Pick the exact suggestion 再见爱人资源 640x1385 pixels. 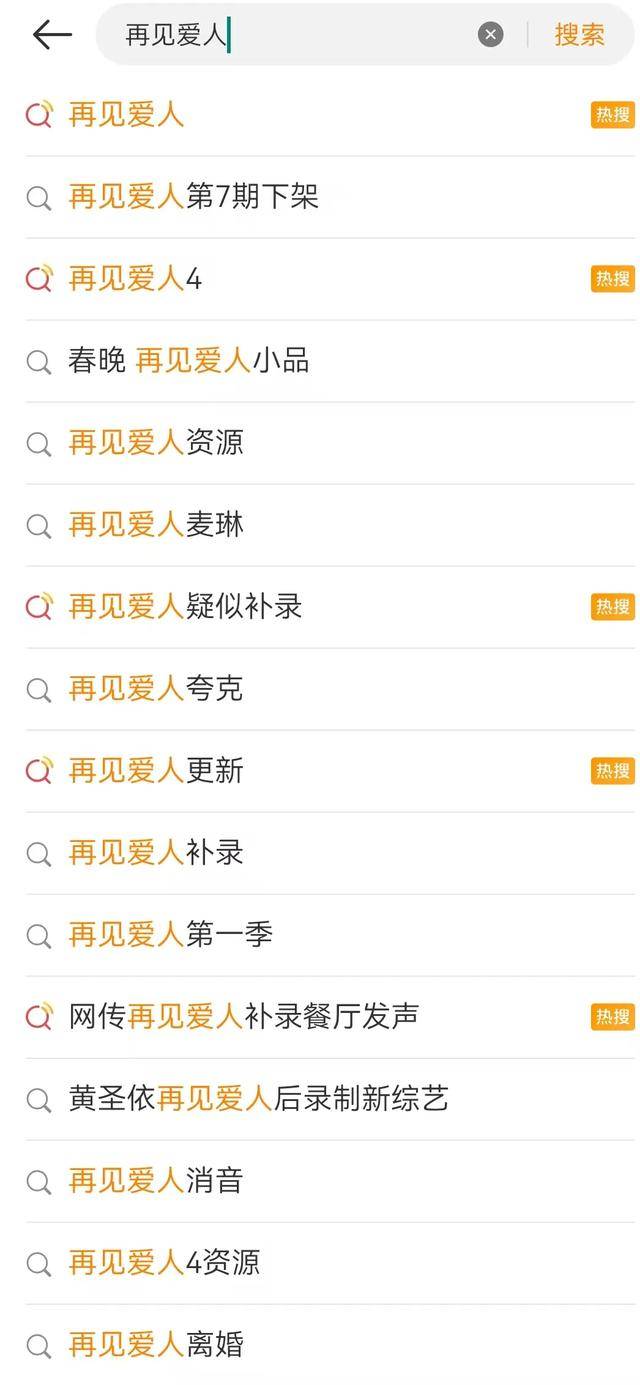coord(330,443)
